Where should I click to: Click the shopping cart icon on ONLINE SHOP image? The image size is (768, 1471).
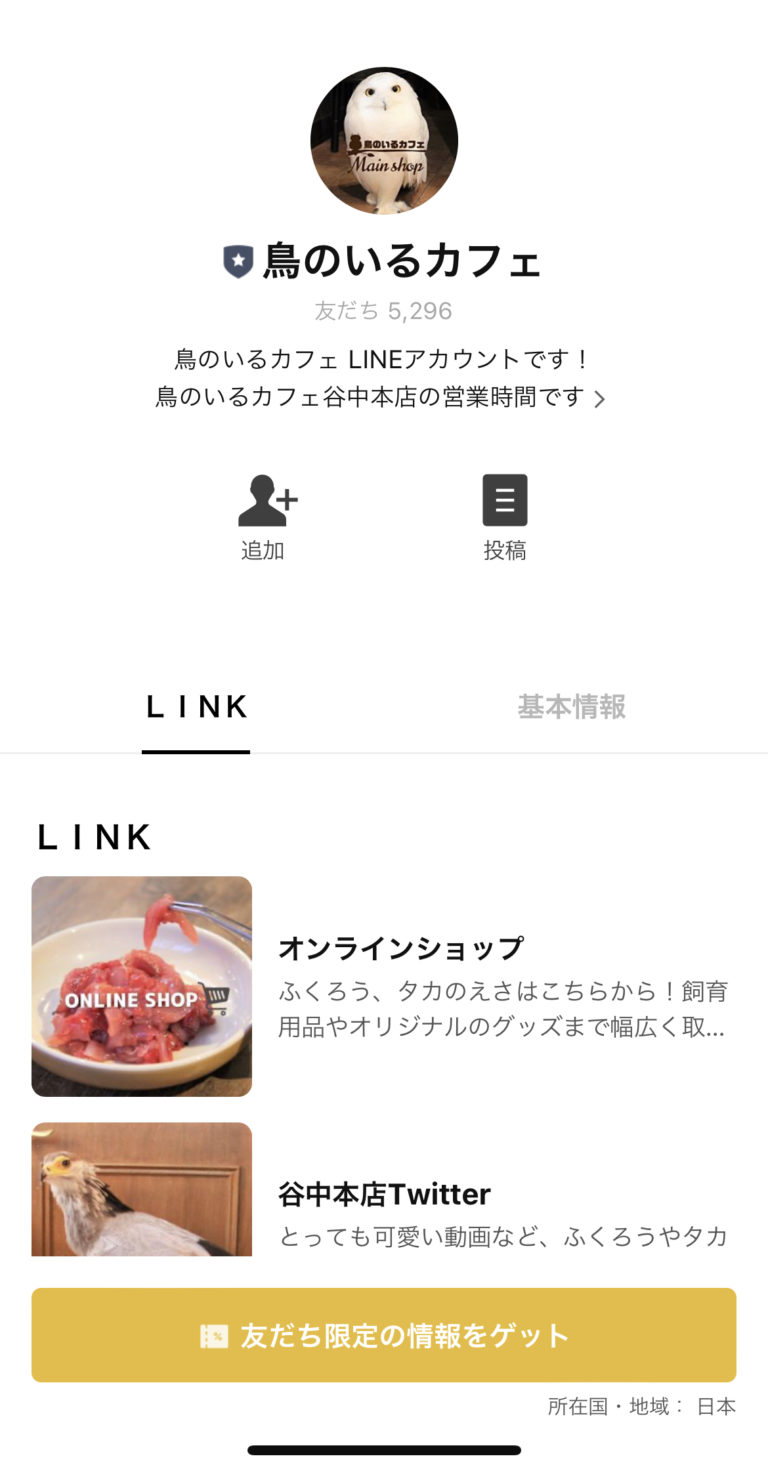215,997
